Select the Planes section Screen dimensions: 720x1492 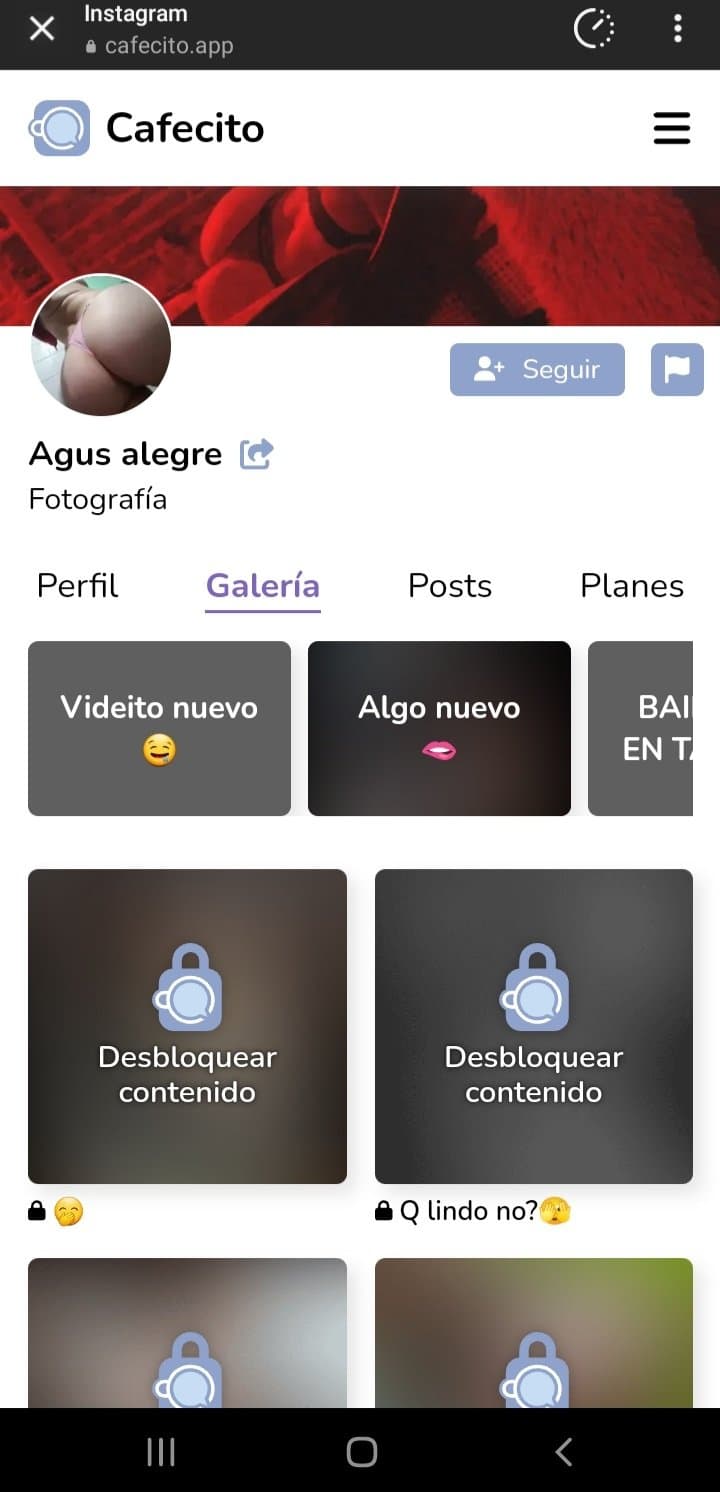pos(632,586)
